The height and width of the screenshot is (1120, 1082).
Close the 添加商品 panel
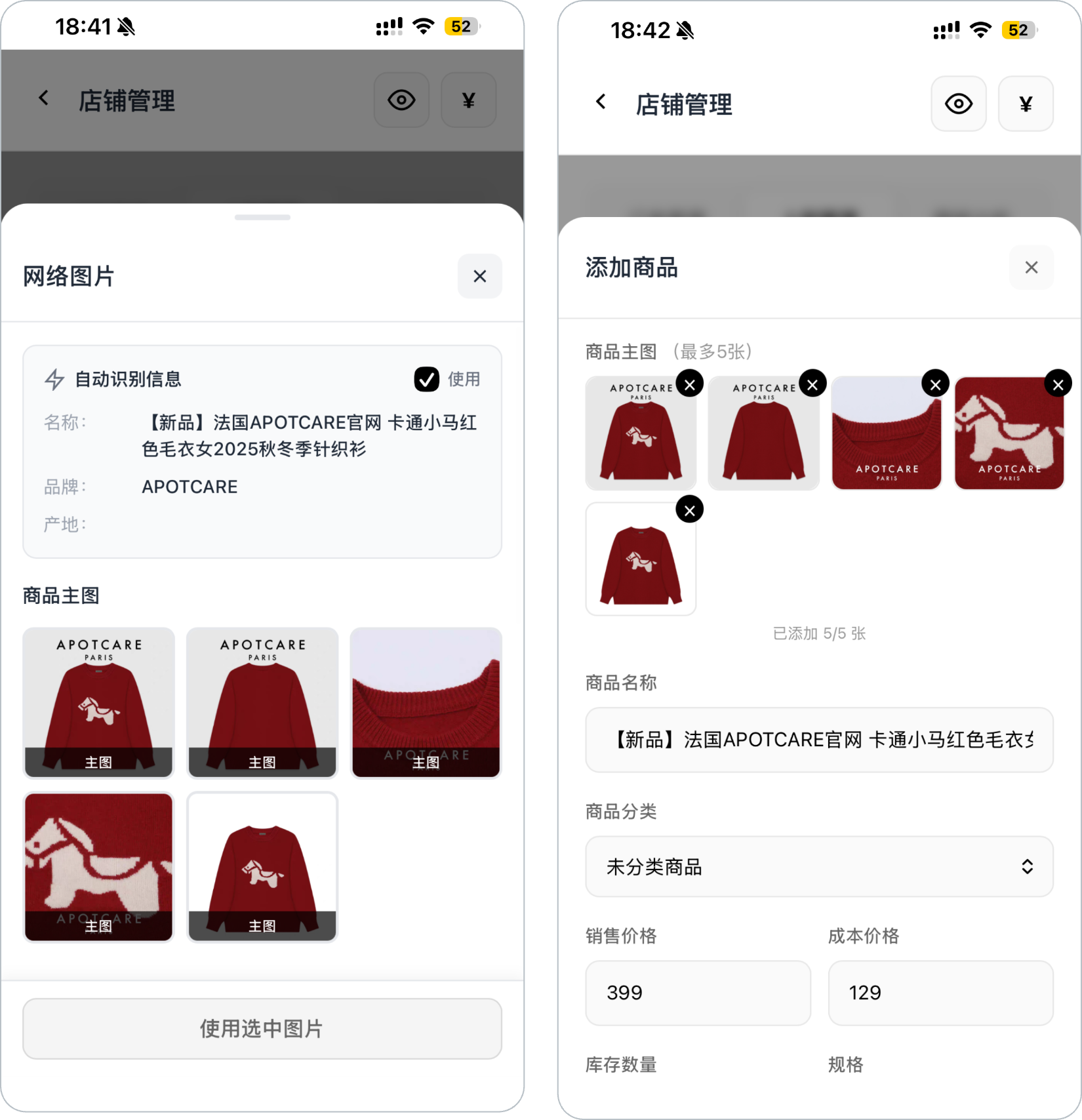click(x=1031, y=267)
